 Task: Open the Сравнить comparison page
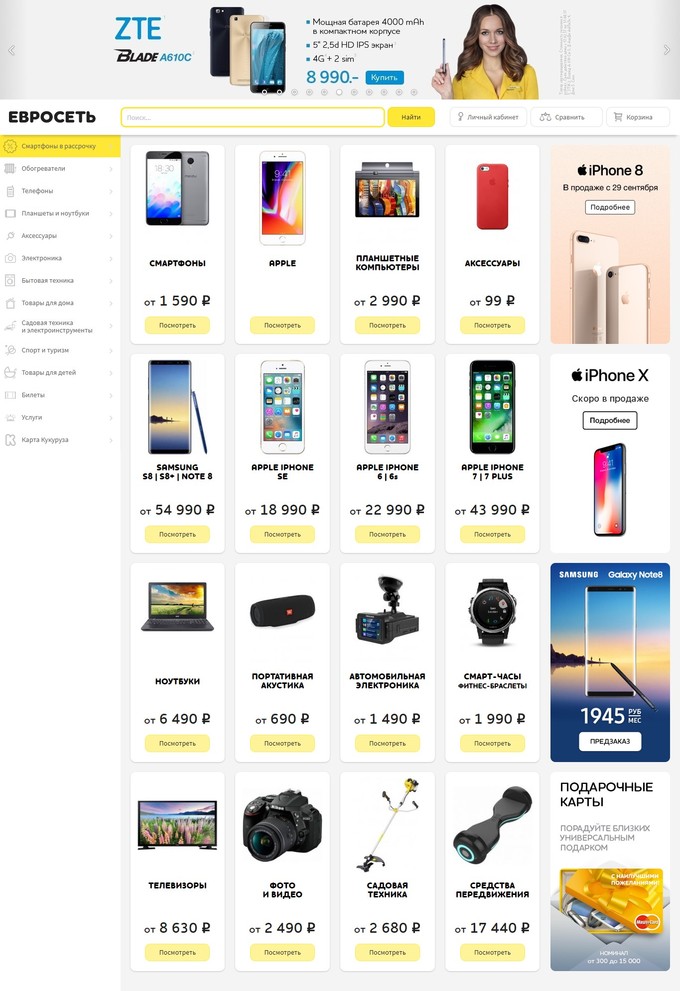click(x=566, y=117)
